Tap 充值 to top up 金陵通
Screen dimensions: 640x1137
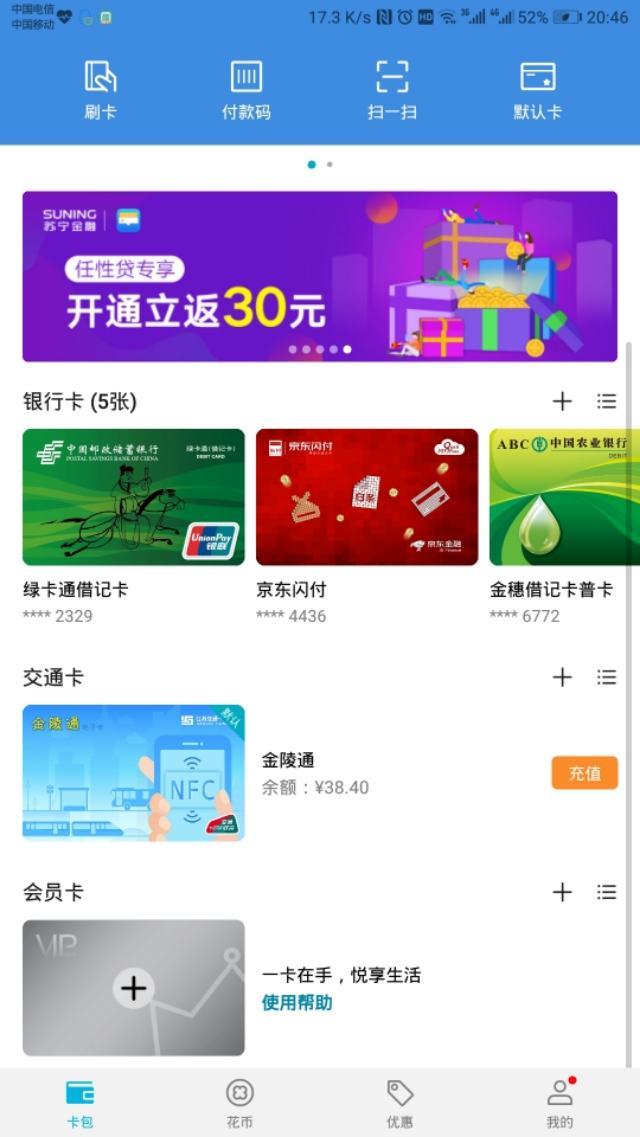pos(584,773)
